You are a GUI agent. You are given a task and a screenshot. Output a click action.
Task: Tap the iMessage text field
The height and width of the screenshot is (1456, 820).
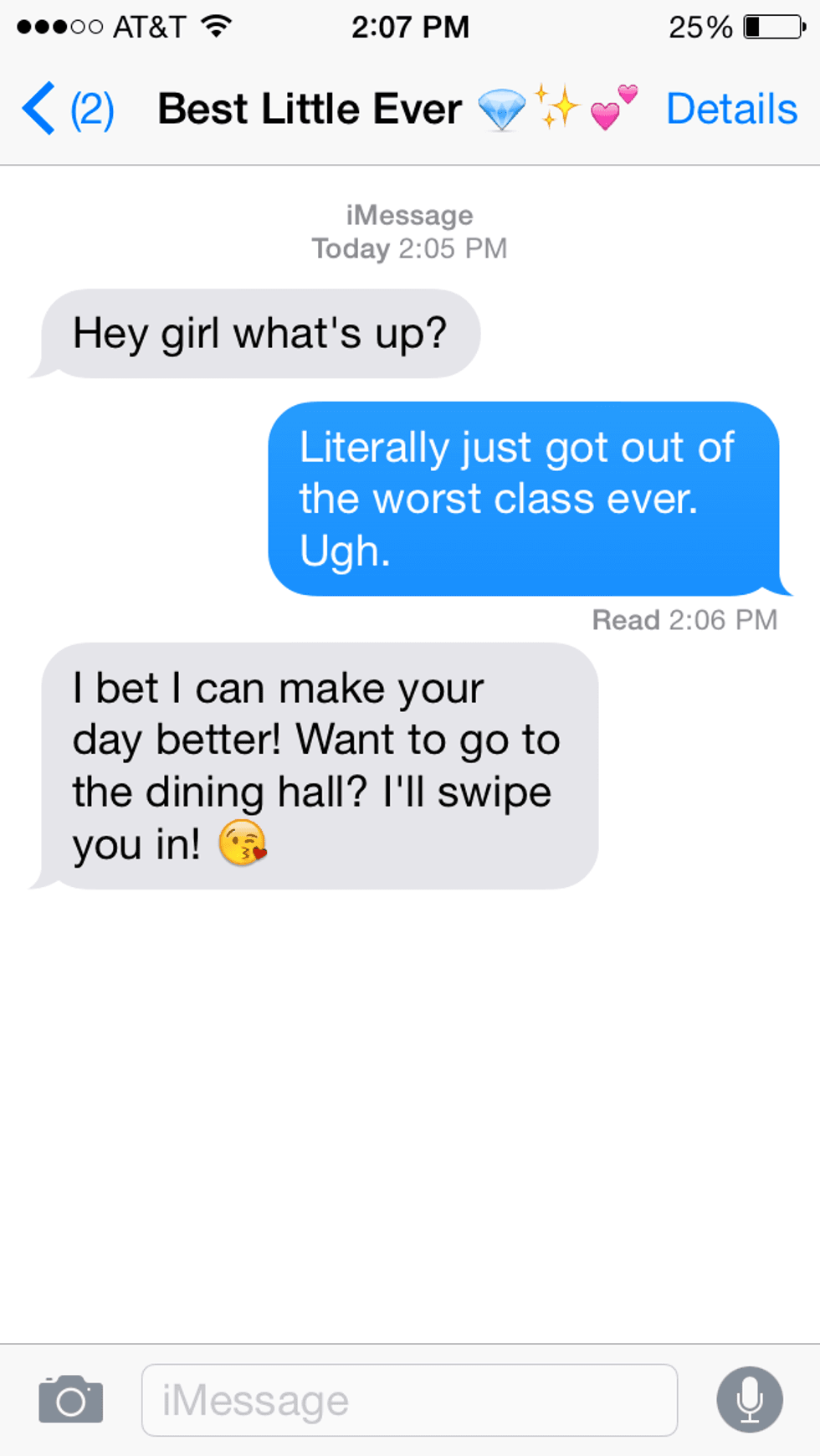click(409, 1400)
